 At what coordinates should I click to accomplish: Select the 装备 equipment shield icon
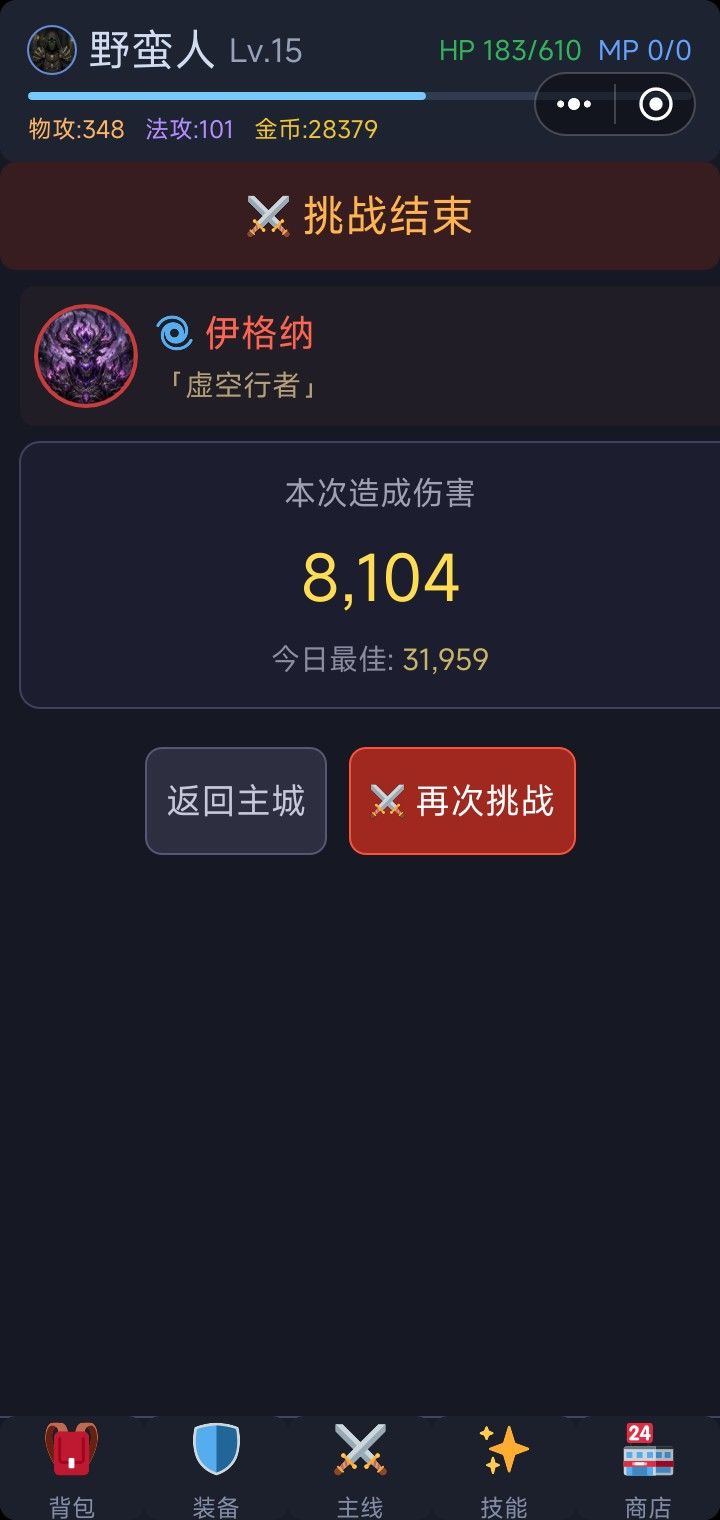(x=214, y=1448)
